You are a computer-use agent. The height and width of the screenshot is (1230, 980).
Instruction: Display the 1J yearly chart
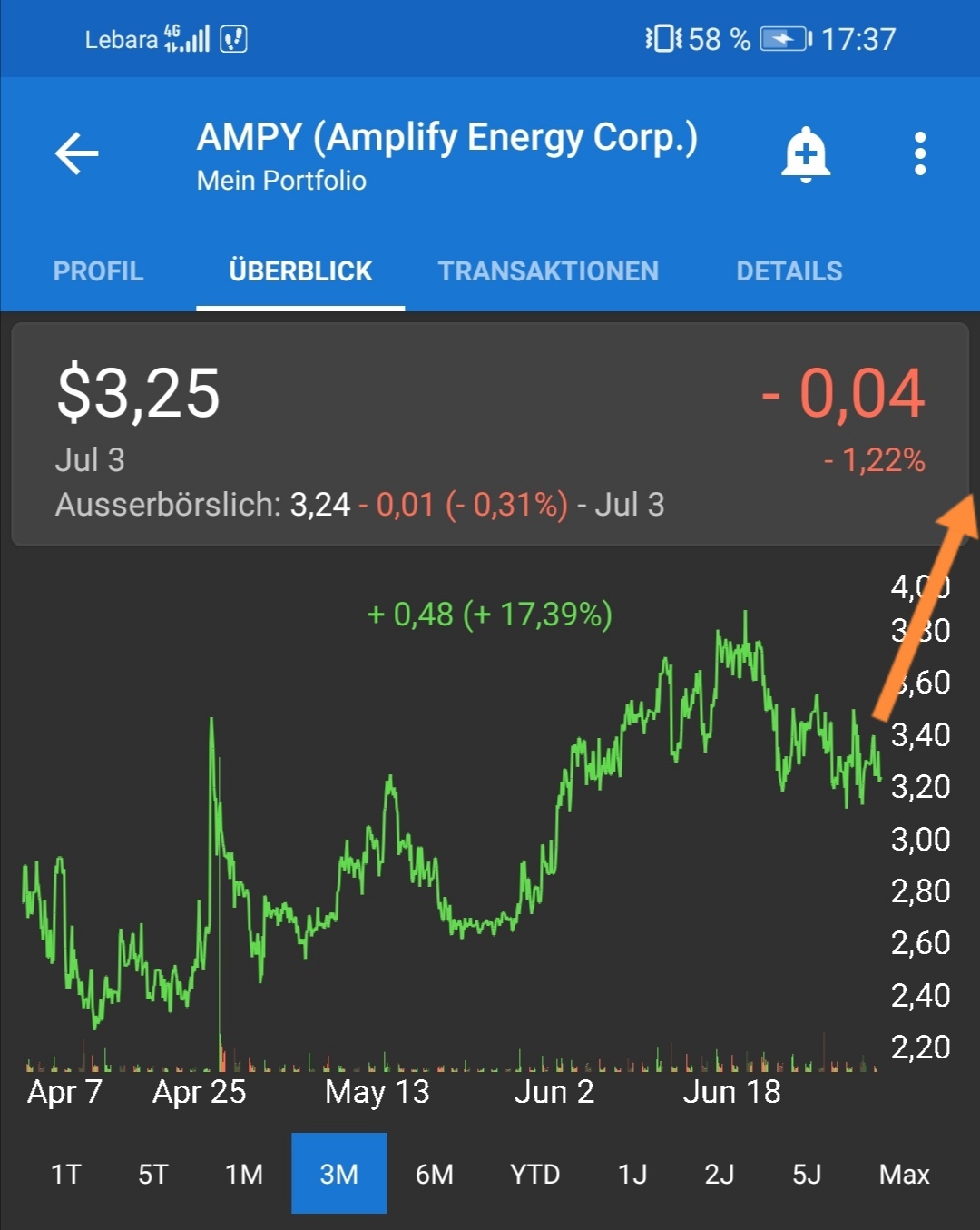click(631, 1174)
